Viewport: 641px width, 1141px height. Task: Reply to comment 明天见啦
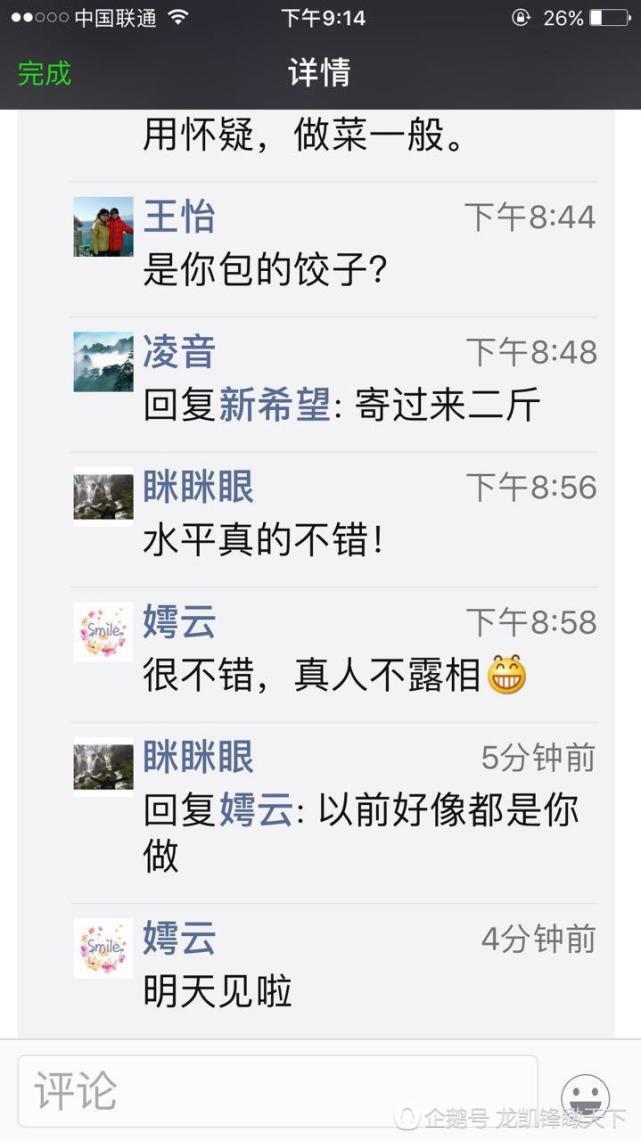217,992
